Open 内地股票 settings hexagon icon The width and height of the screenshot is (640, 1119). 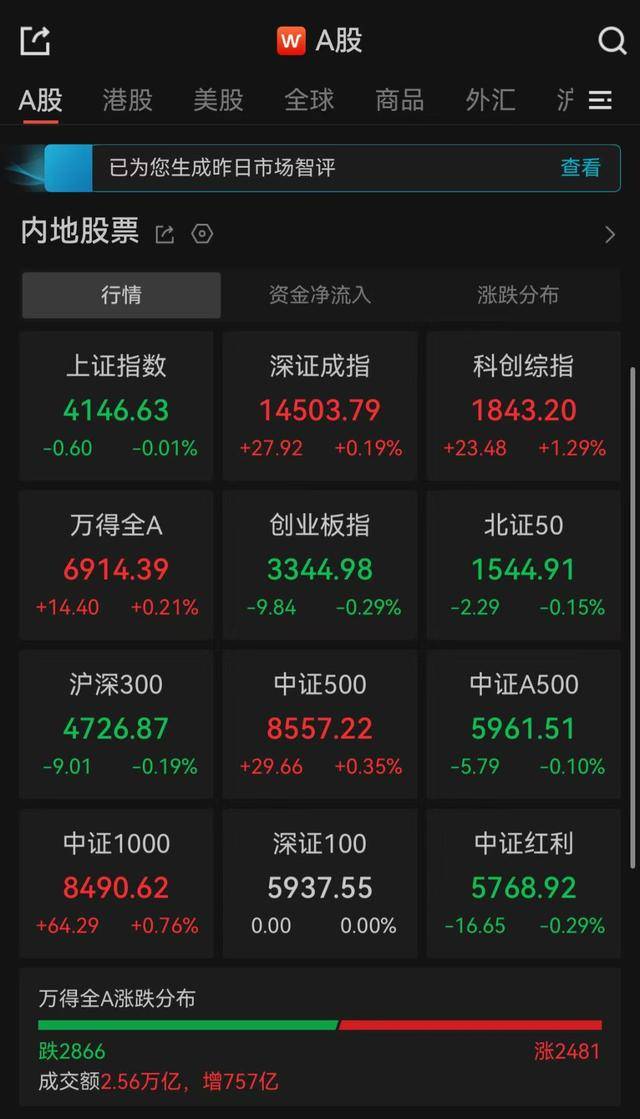(x=202, y=234)
